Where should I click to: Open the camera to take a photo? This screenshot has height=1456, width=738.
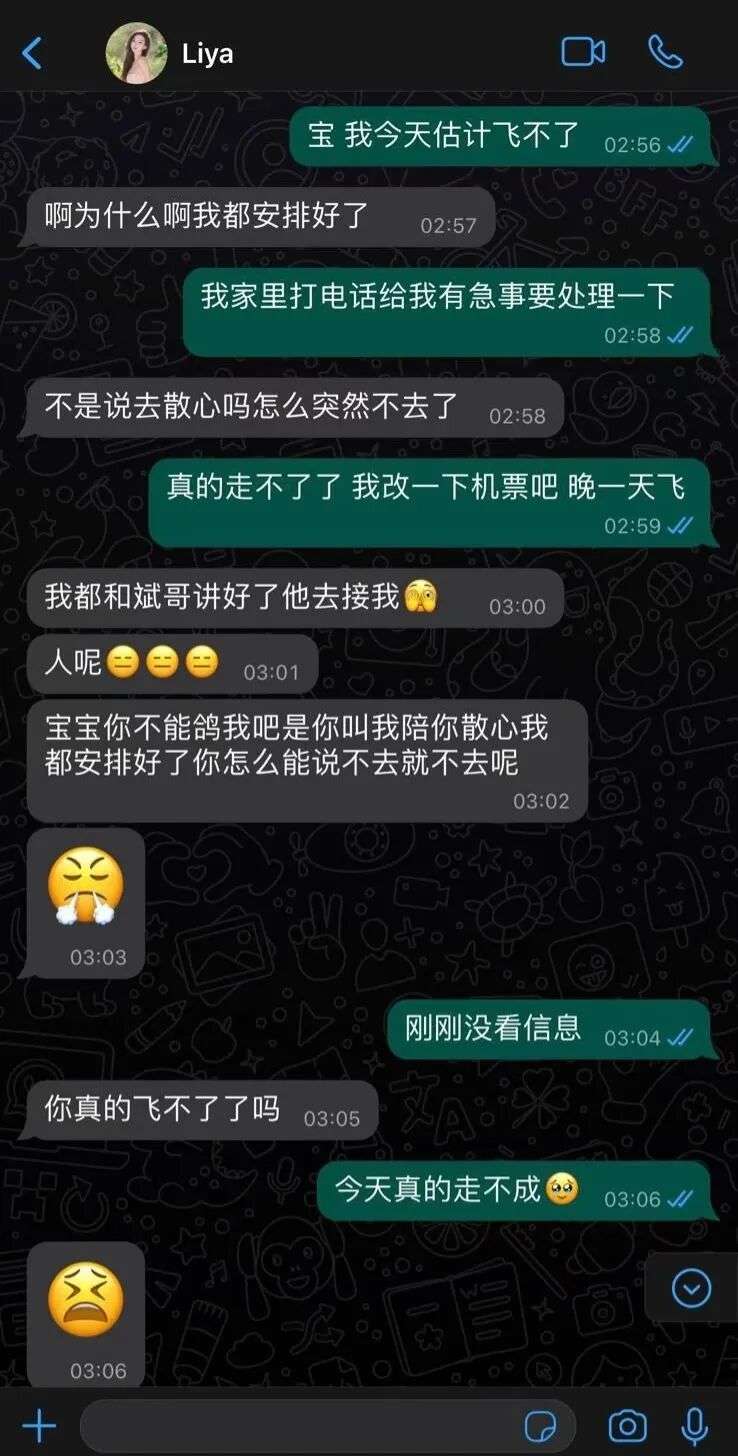pos(627,1425)
